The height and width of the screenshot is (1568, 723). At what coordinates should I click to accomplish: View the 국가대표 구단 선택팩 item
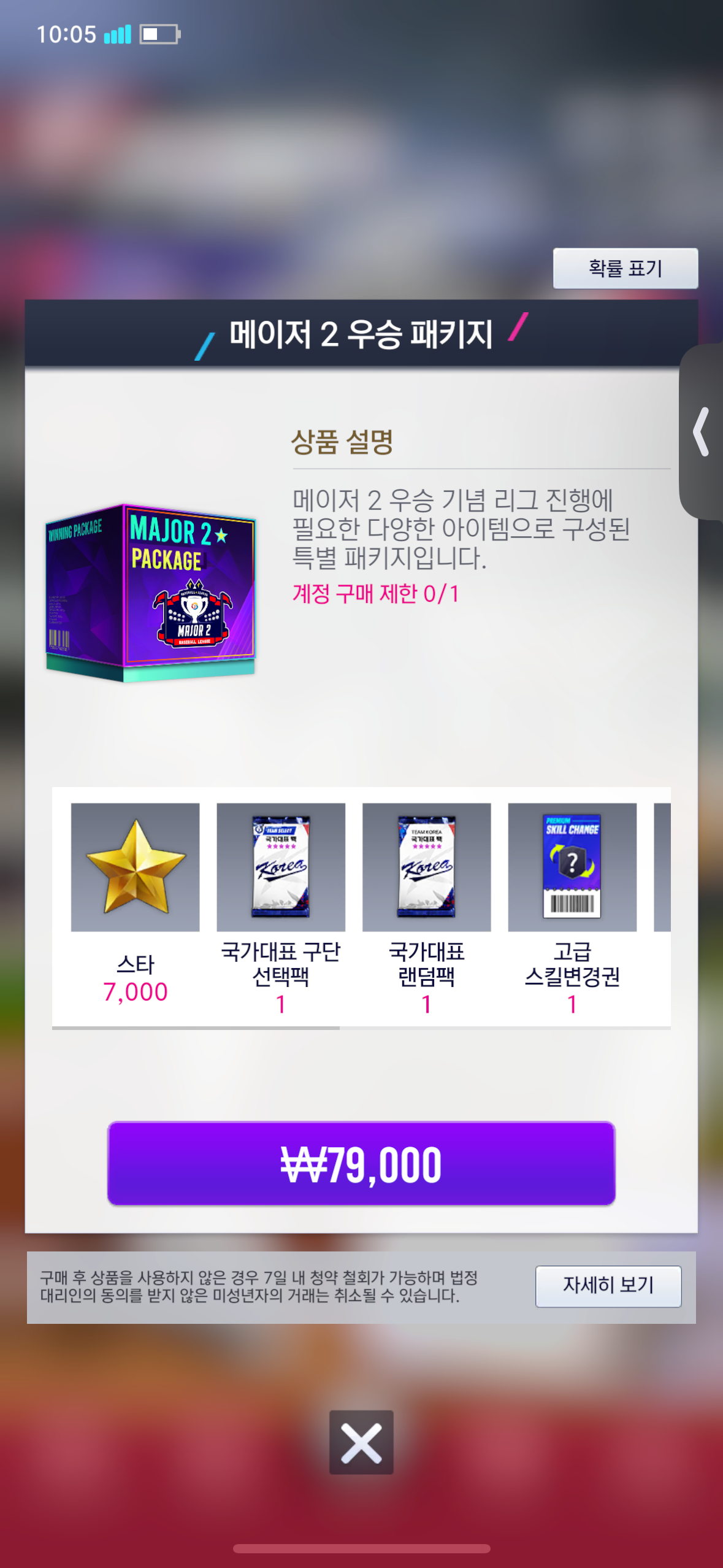tap(281, 867)
